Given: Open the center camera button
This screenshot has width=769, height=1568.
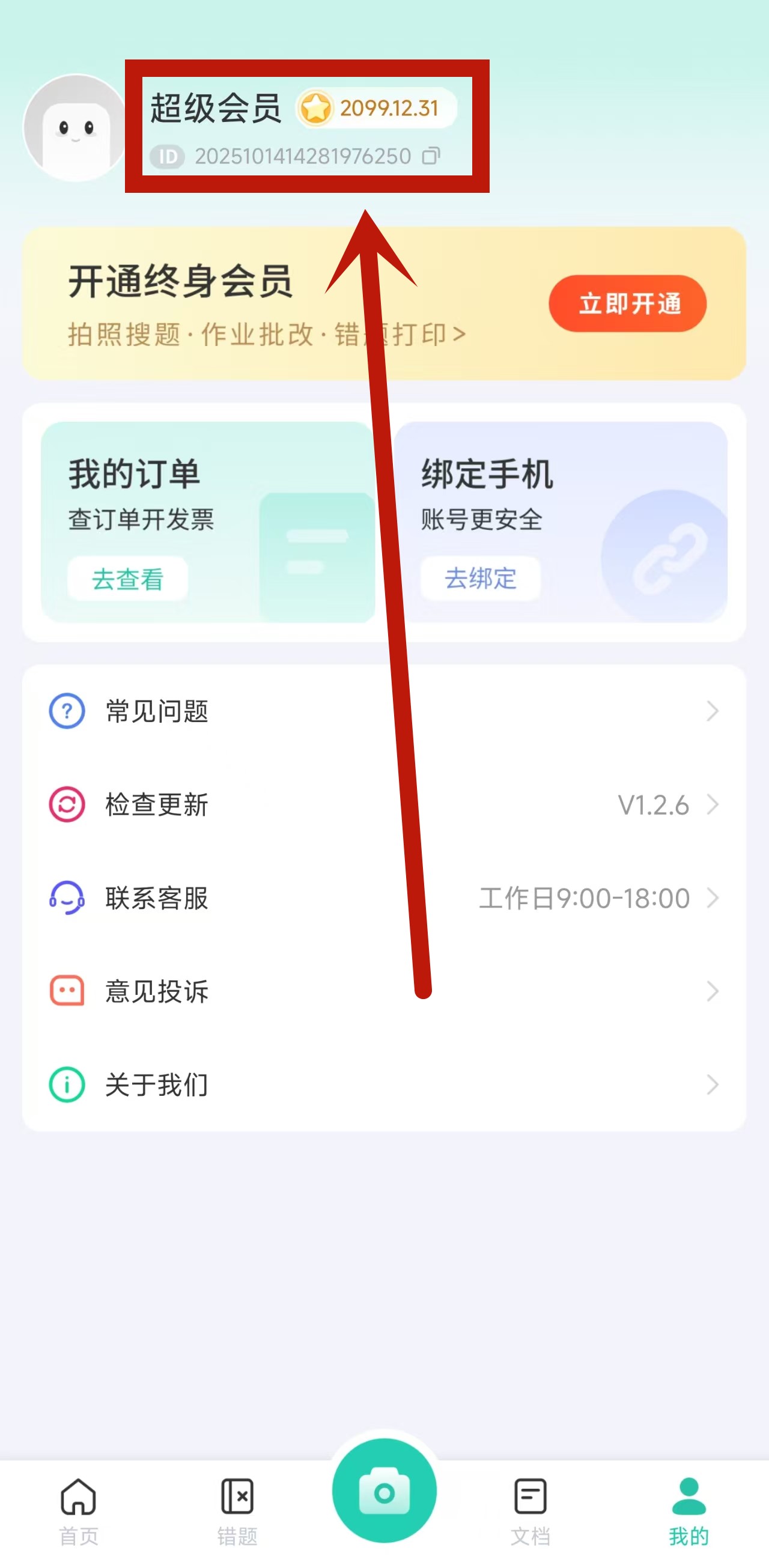Looking at the screenshot, I should coord(384,1491).
